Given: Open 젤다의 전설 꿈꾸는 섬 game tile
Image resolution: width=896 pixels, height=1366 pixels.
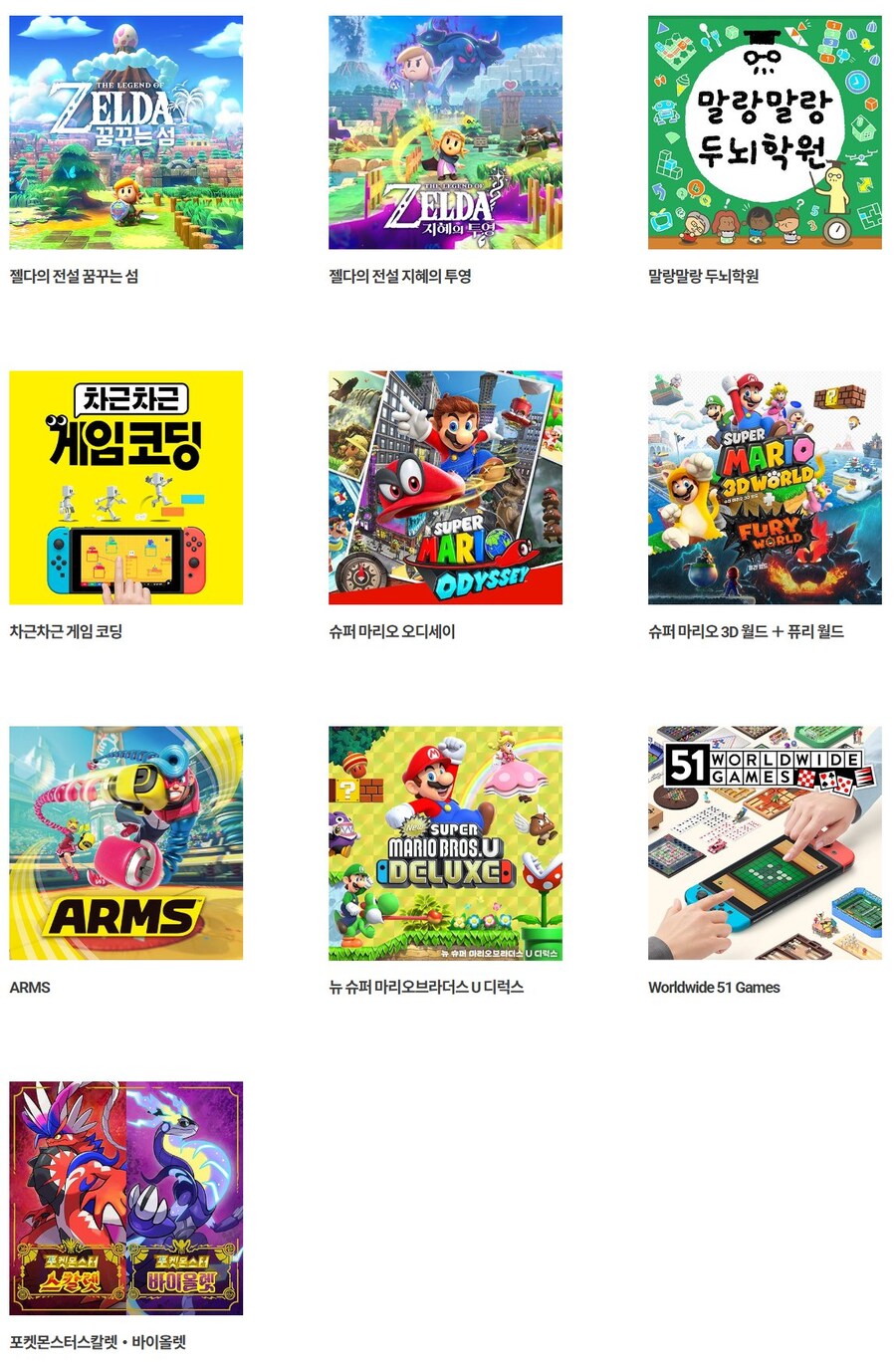Looking at the screenshot, I should pos(126,132).
